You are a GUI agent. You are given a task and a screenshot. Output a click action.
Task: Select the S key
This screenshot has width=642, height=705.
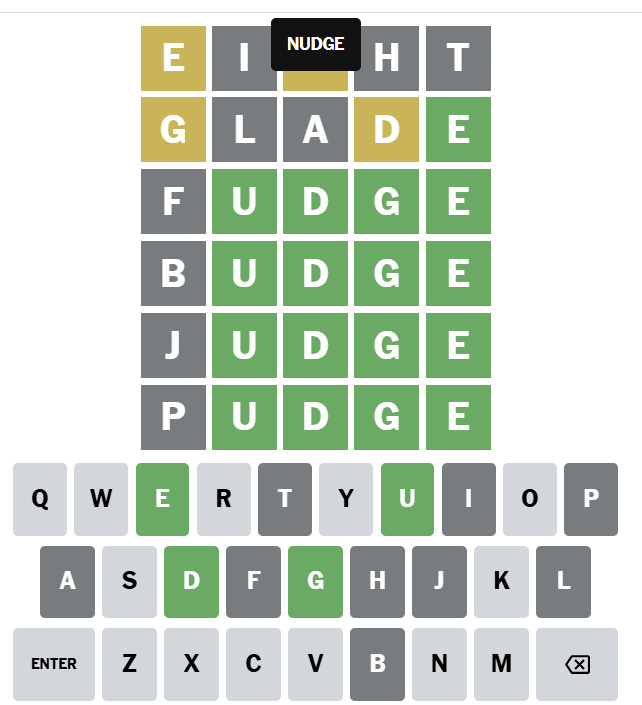click(x=129, y=581)
